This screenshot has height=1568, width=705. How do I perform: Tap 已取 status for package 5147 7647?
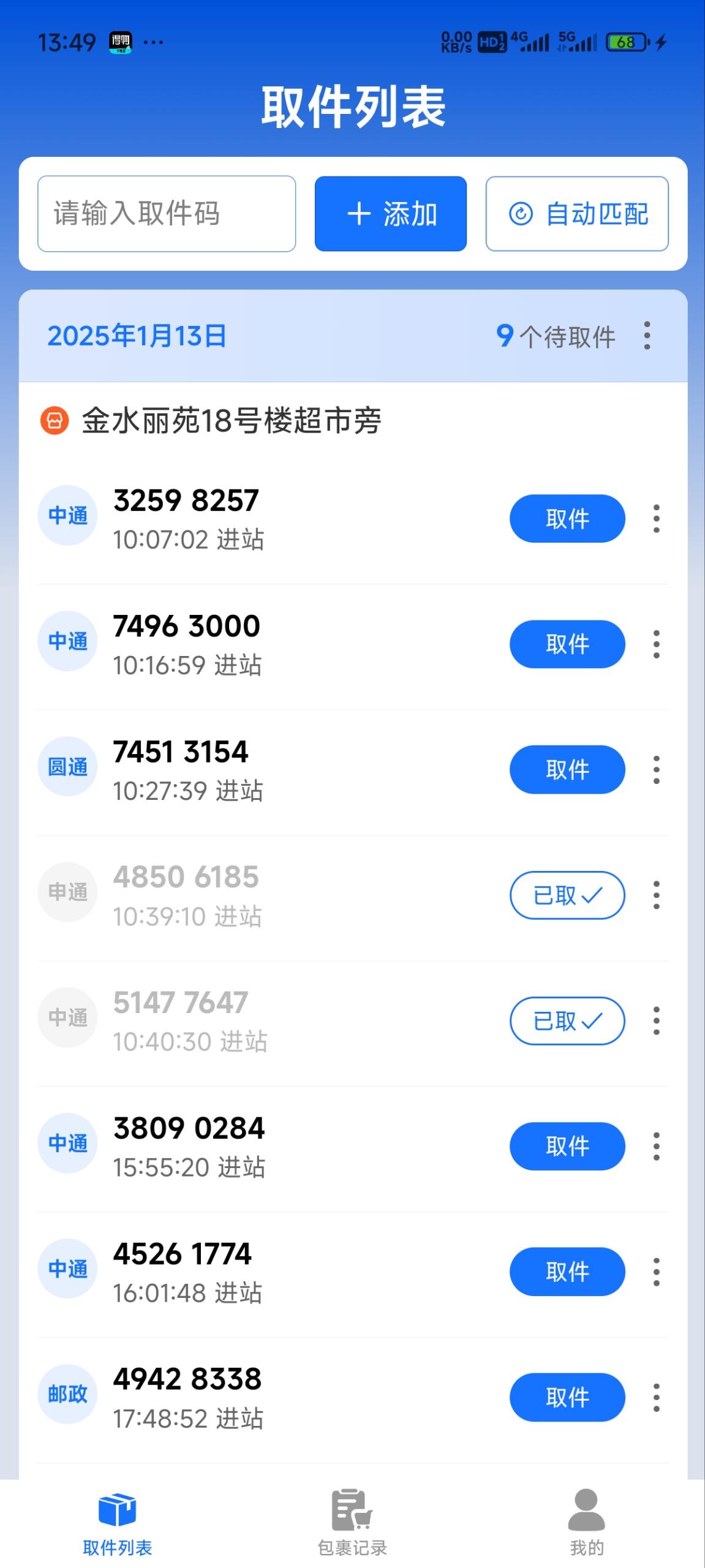567,1021
